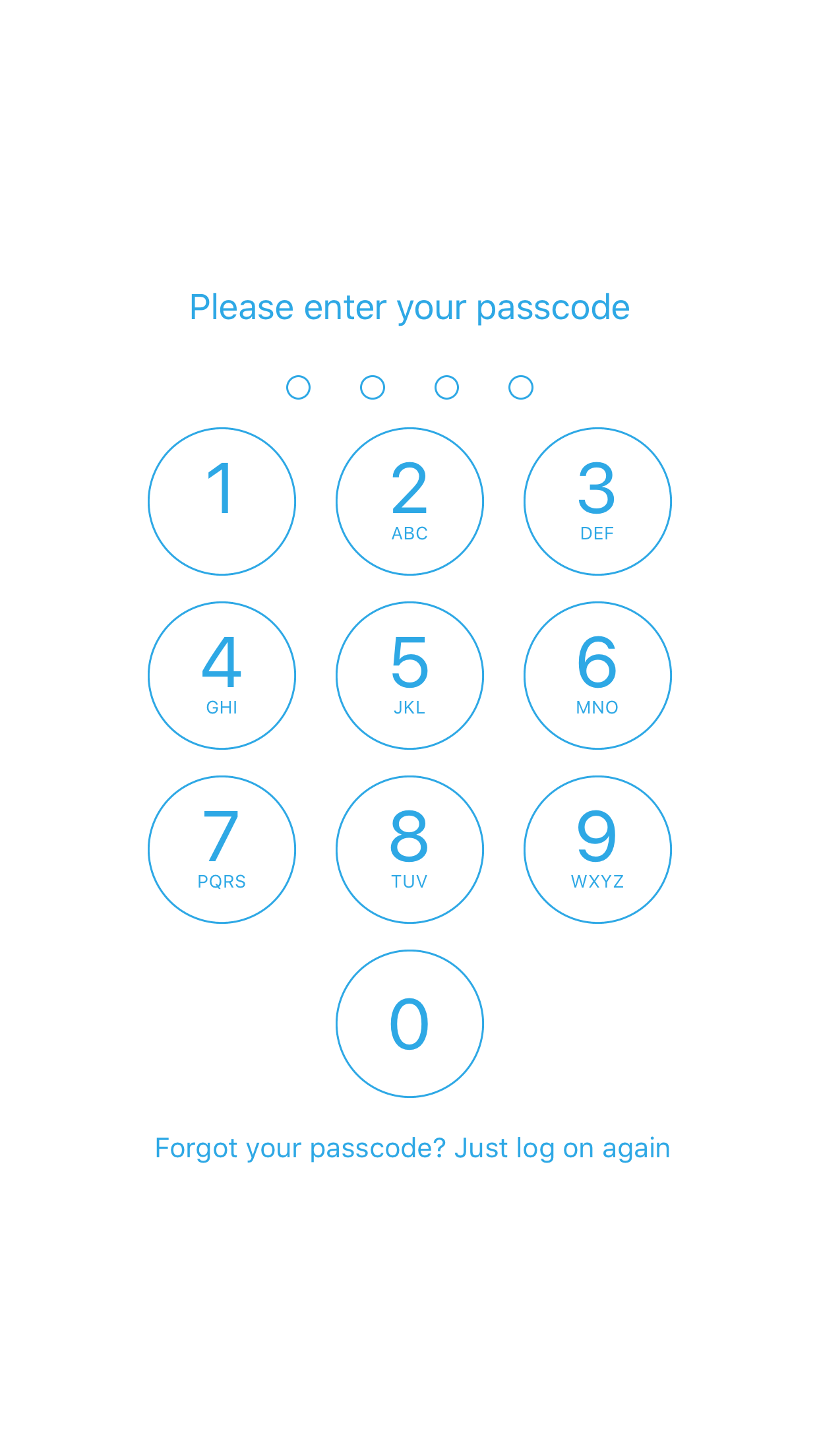Image resolution: width=819 pixels, height=1456 pixels.
Task: Tap digit 1 on the keypad
Action: pyautogui.click(x=222, y=501)
